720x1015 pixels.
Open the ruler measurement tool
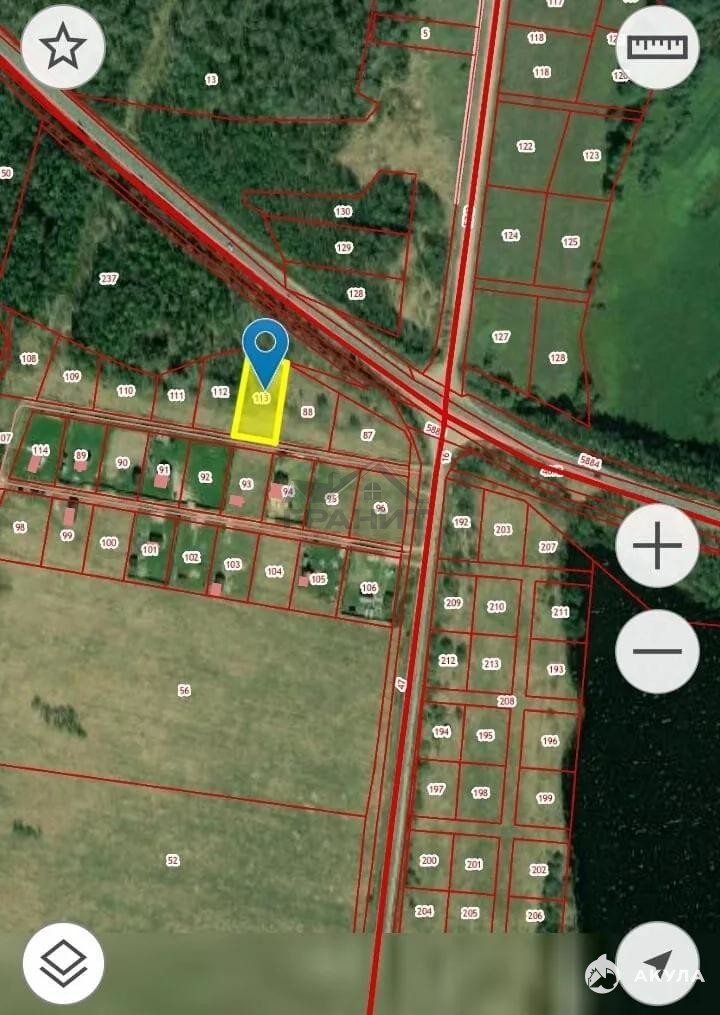pos(657,47)
